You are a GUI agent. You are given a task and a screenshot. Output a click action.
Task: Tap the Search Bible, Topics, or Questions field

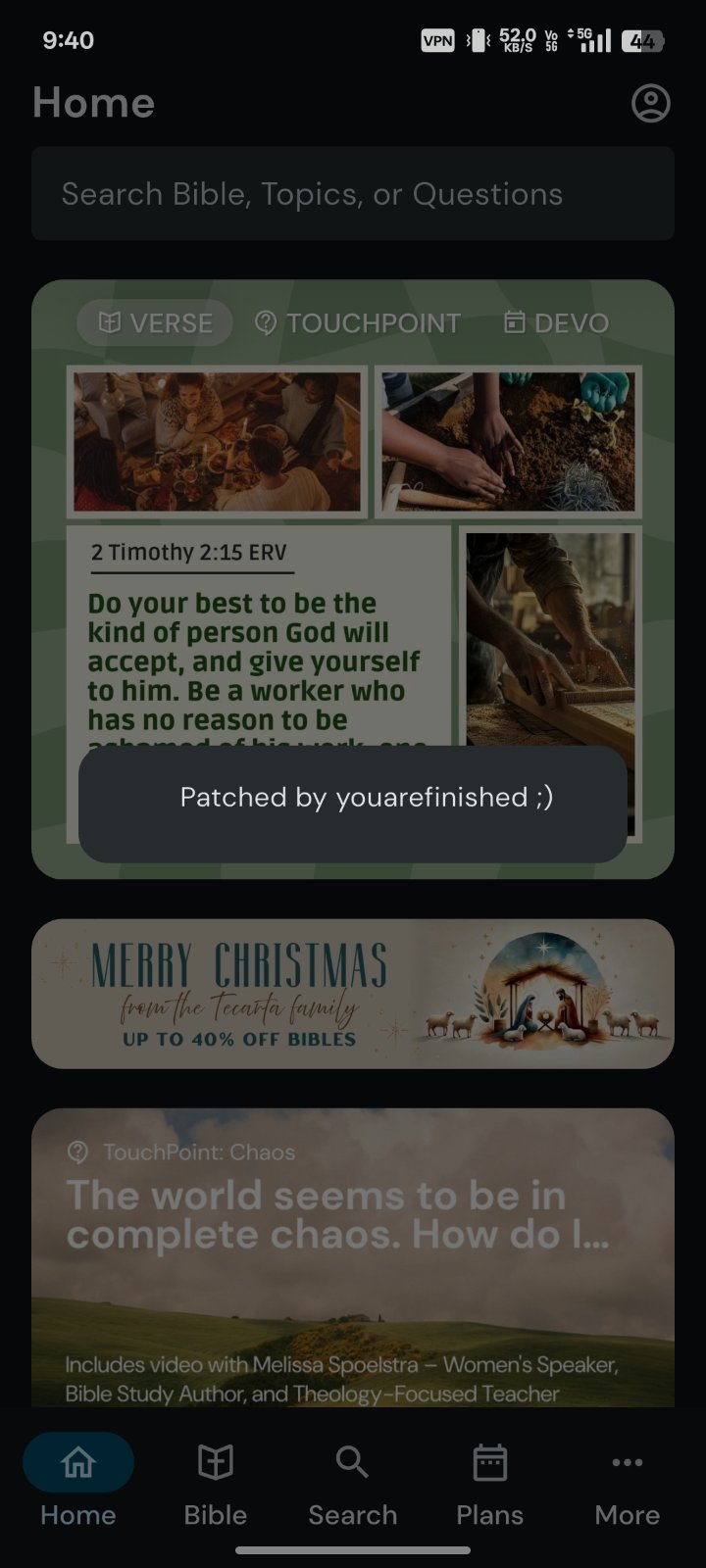coord(353,194)
